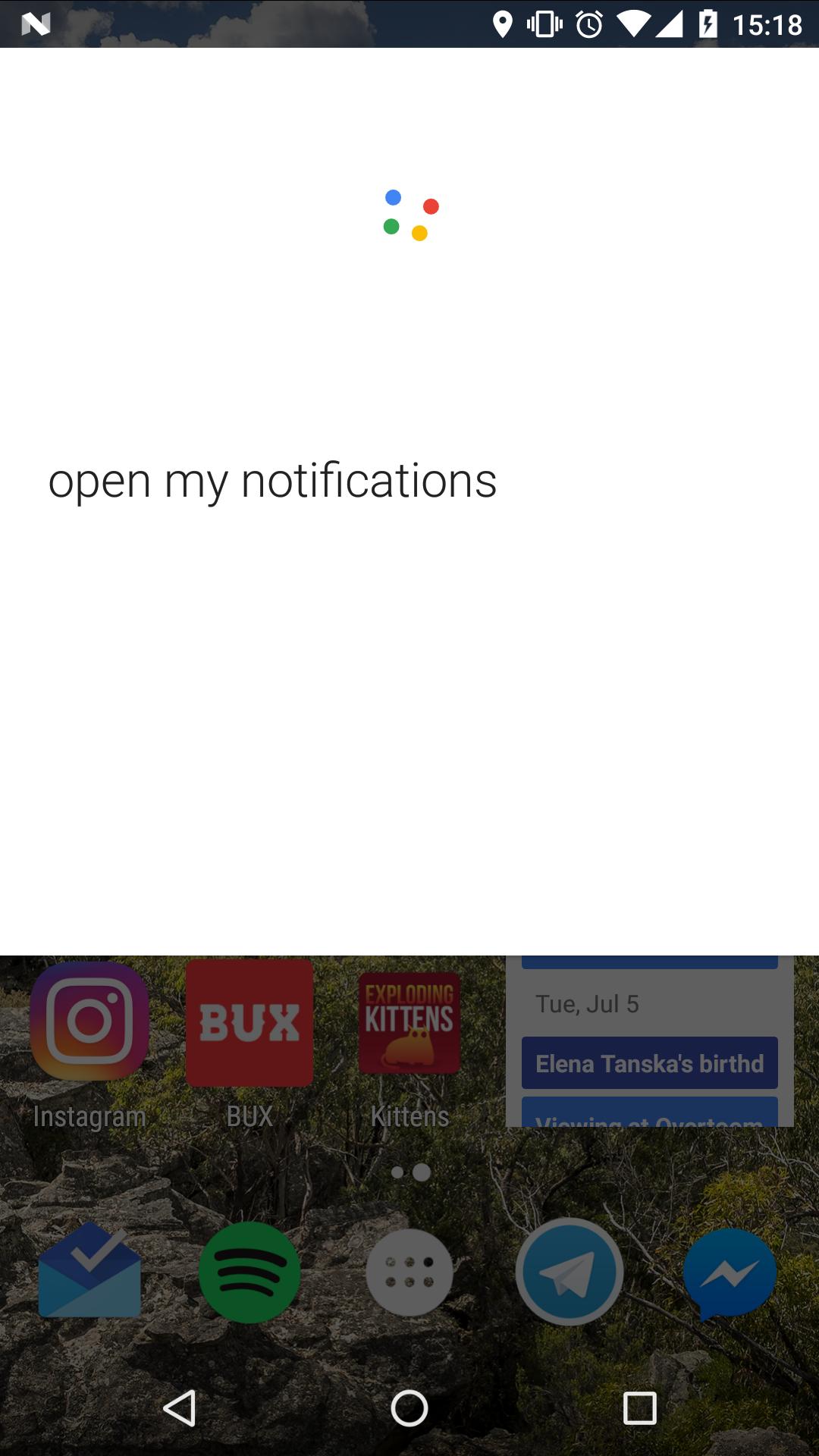The width and height of the screenshot is (819, 1456).
Task: Go back with the navigation back button
Action: point(180,1409)
